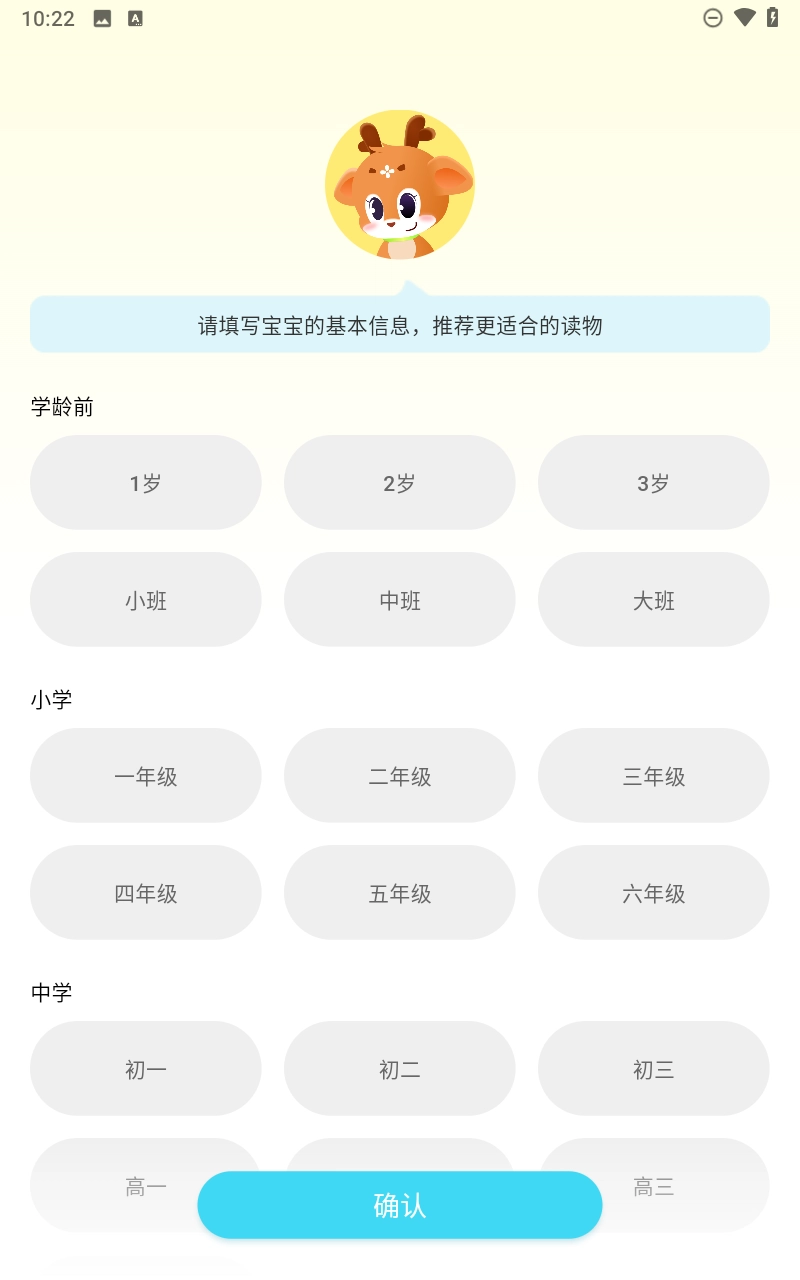
Task: Tap the deer mascot avatar icon
Action: tap(400, 185)
